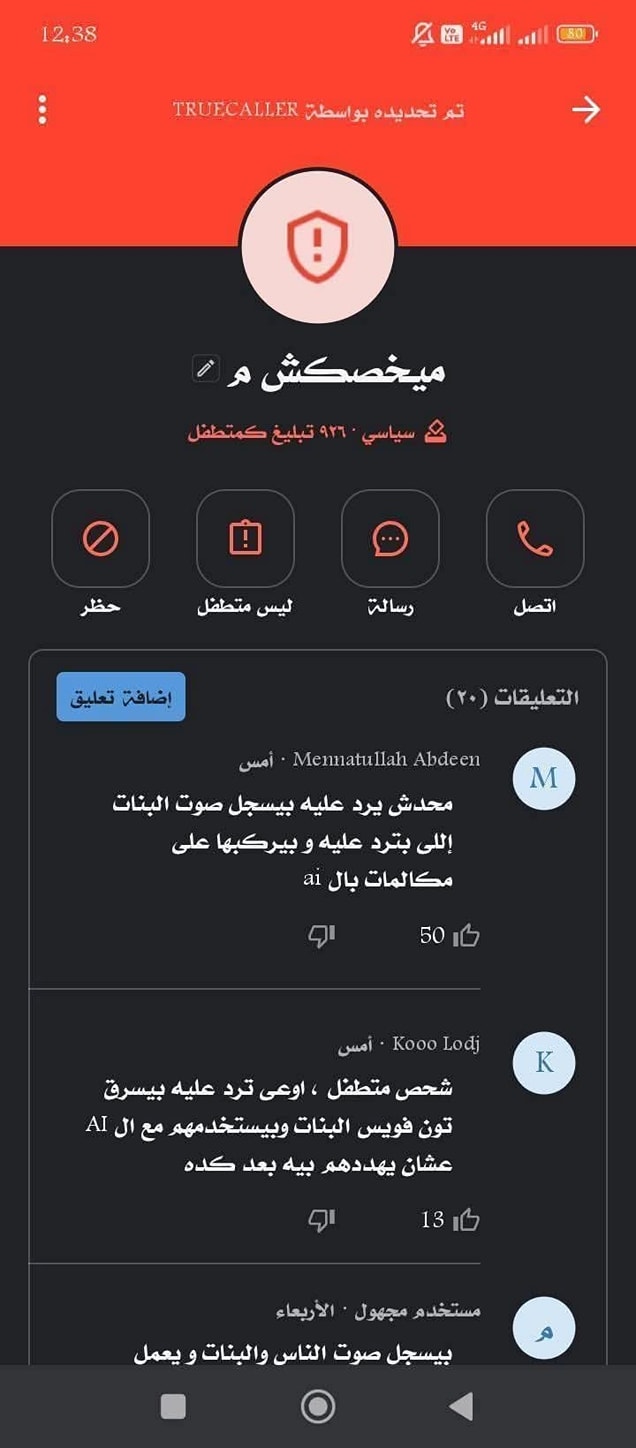Viewport: 636px width, 1448px height.
Task: Dislike Kooo Lodj's comment
Action: pos(321,1220)
